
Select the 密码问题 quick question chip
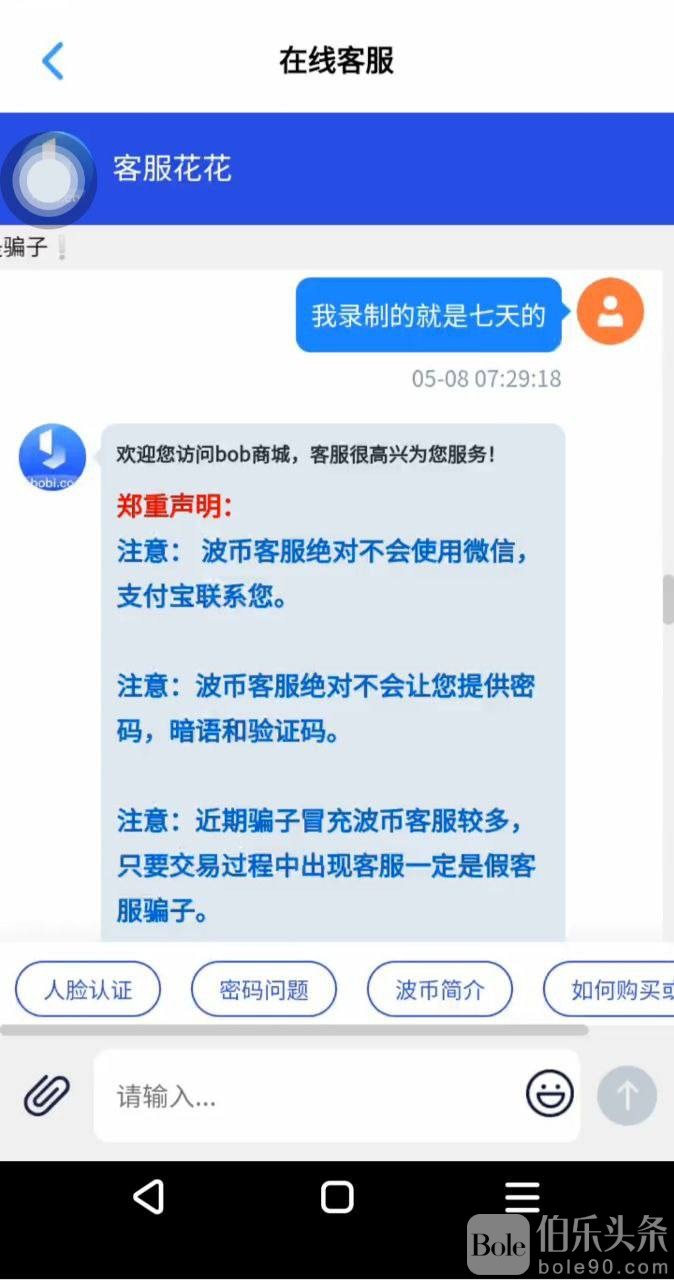point(264,990)
